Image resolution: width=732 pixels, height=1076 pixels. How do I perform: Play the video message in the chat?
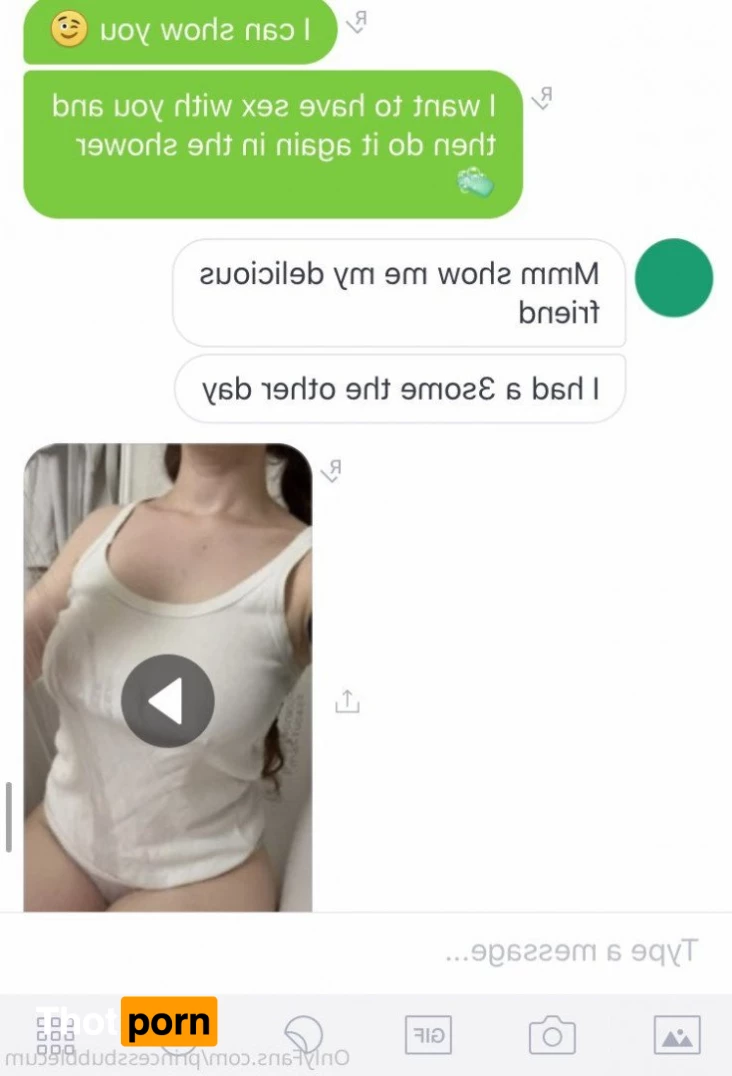167,701
